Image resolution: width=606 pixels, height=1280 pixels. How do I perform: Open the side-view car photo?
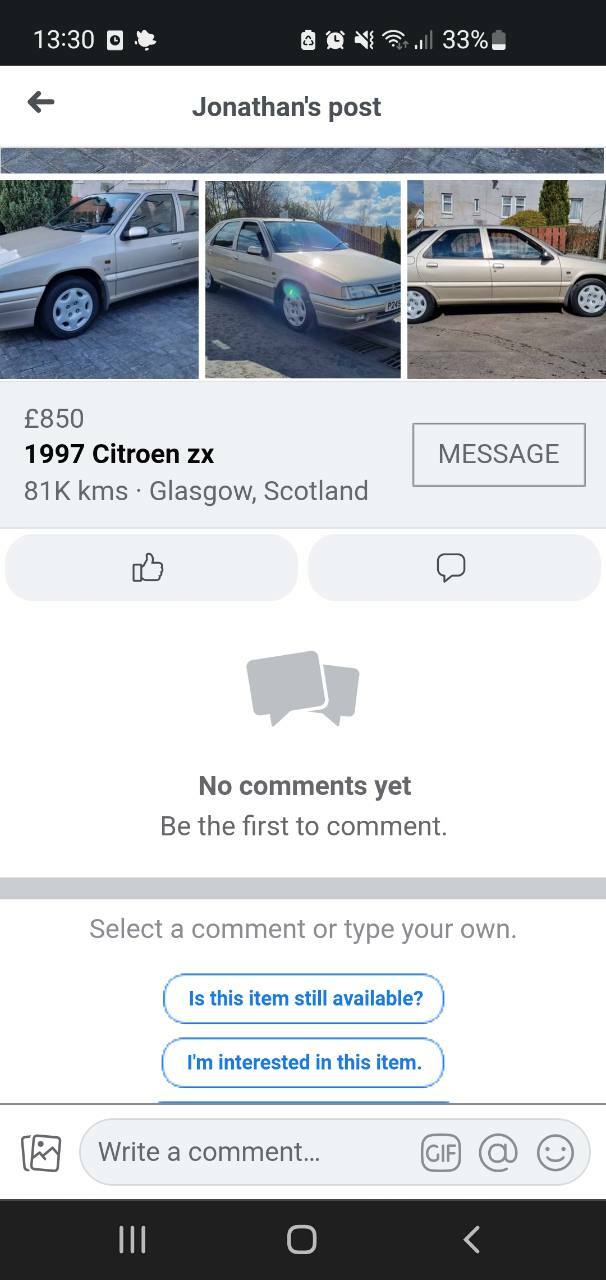506,279
